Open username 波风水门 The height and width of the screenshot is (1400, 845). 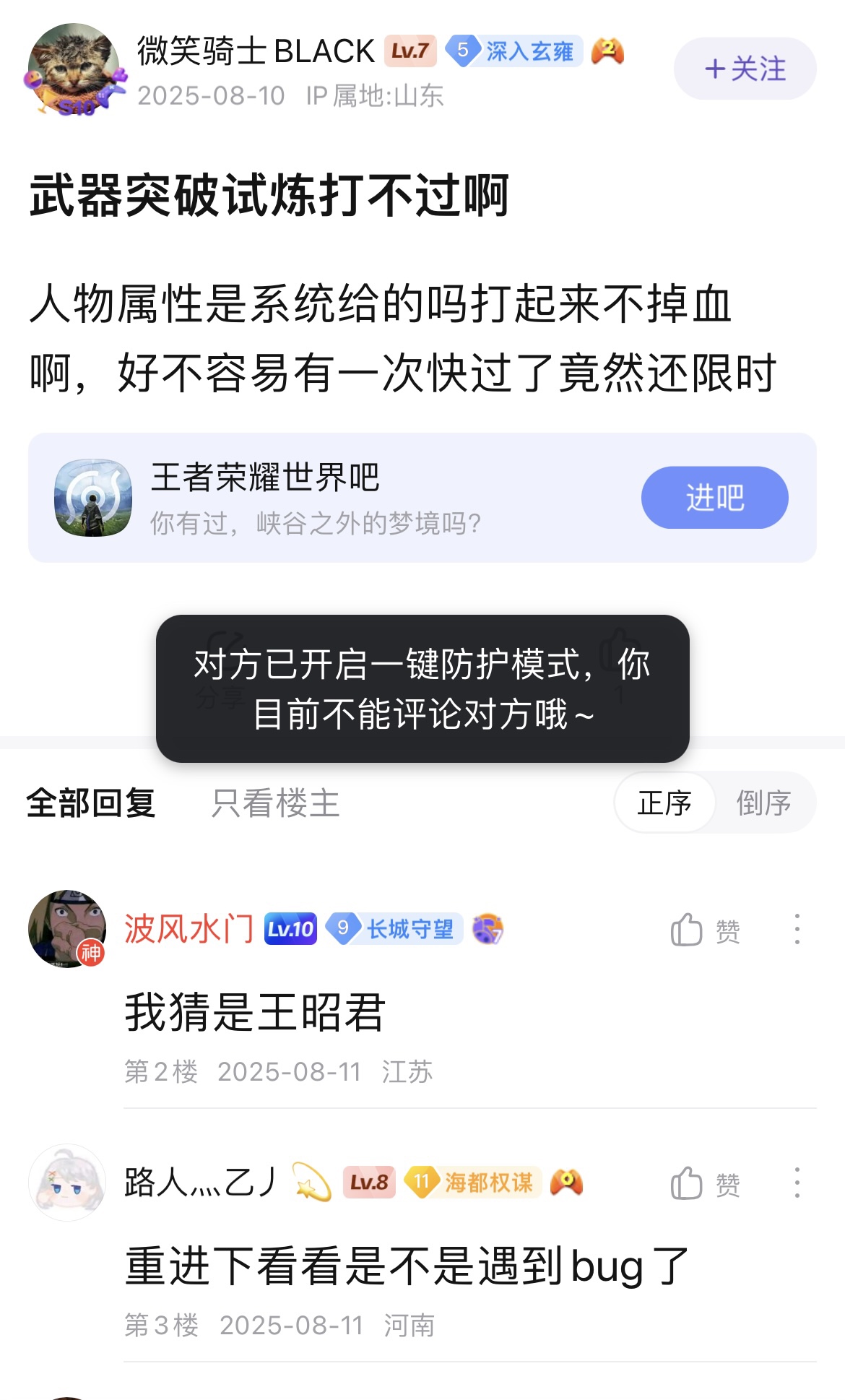(x=188, y=929)
